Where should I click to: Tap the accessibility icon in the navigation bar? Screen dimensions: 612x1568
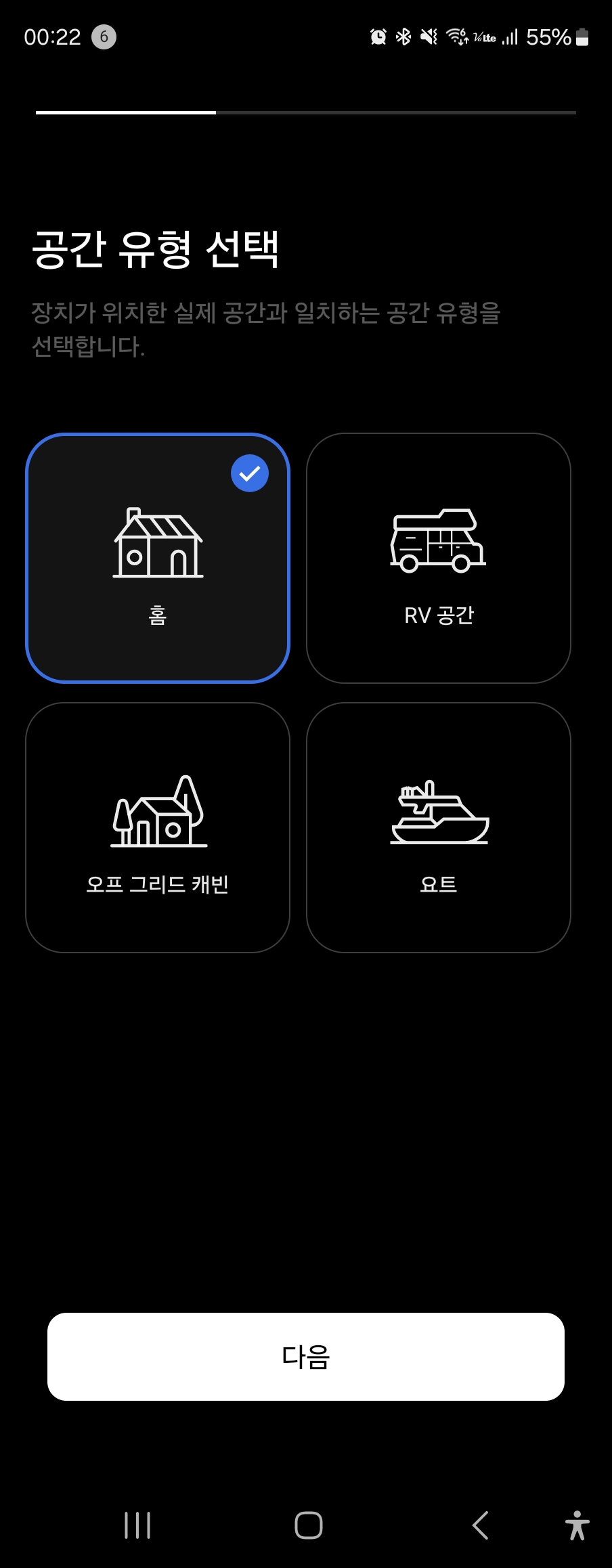pos(576,1525)
